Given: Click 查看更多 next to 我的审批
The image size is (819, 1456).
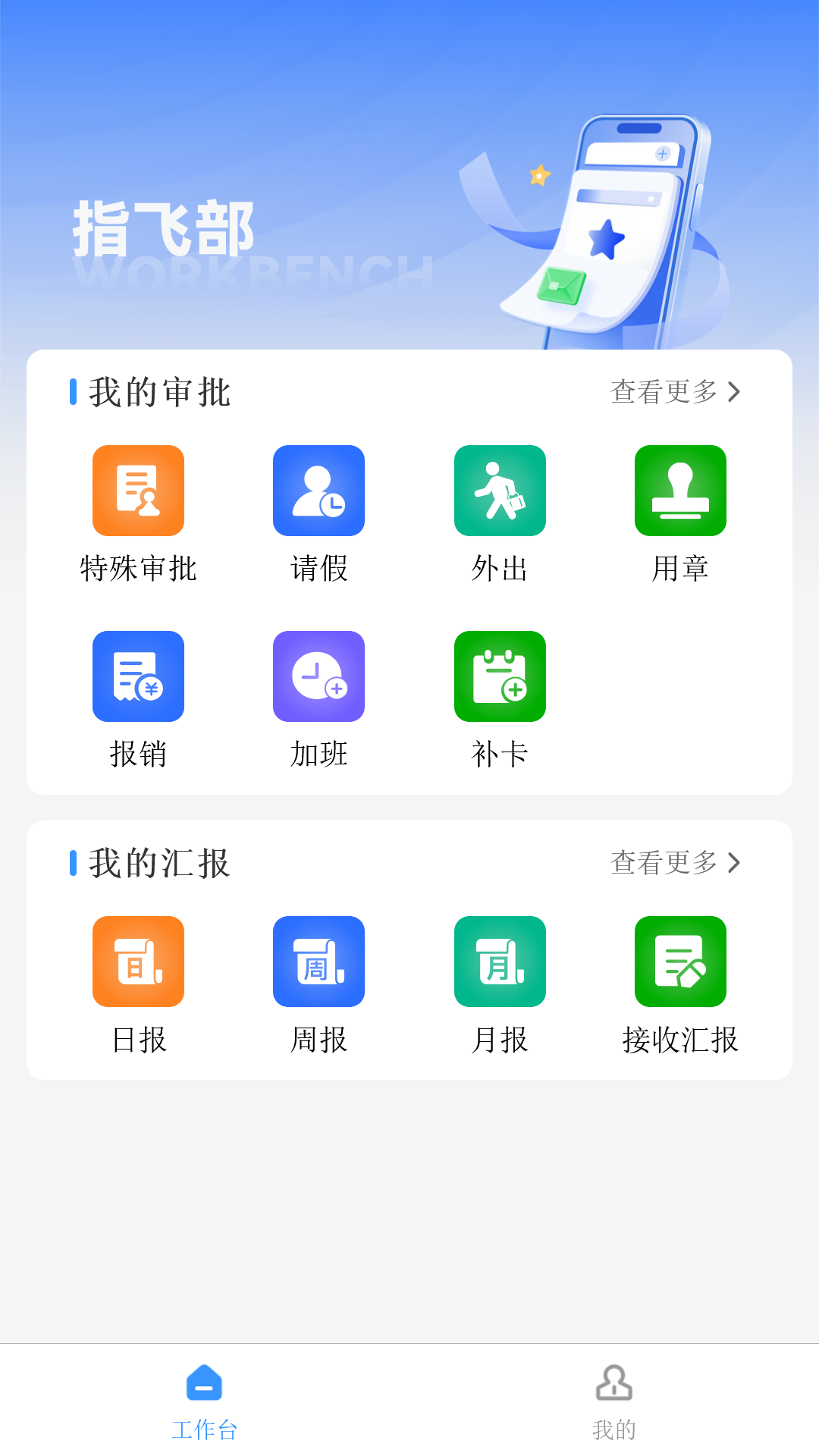Looking at the screenshot, I should 662,392.
